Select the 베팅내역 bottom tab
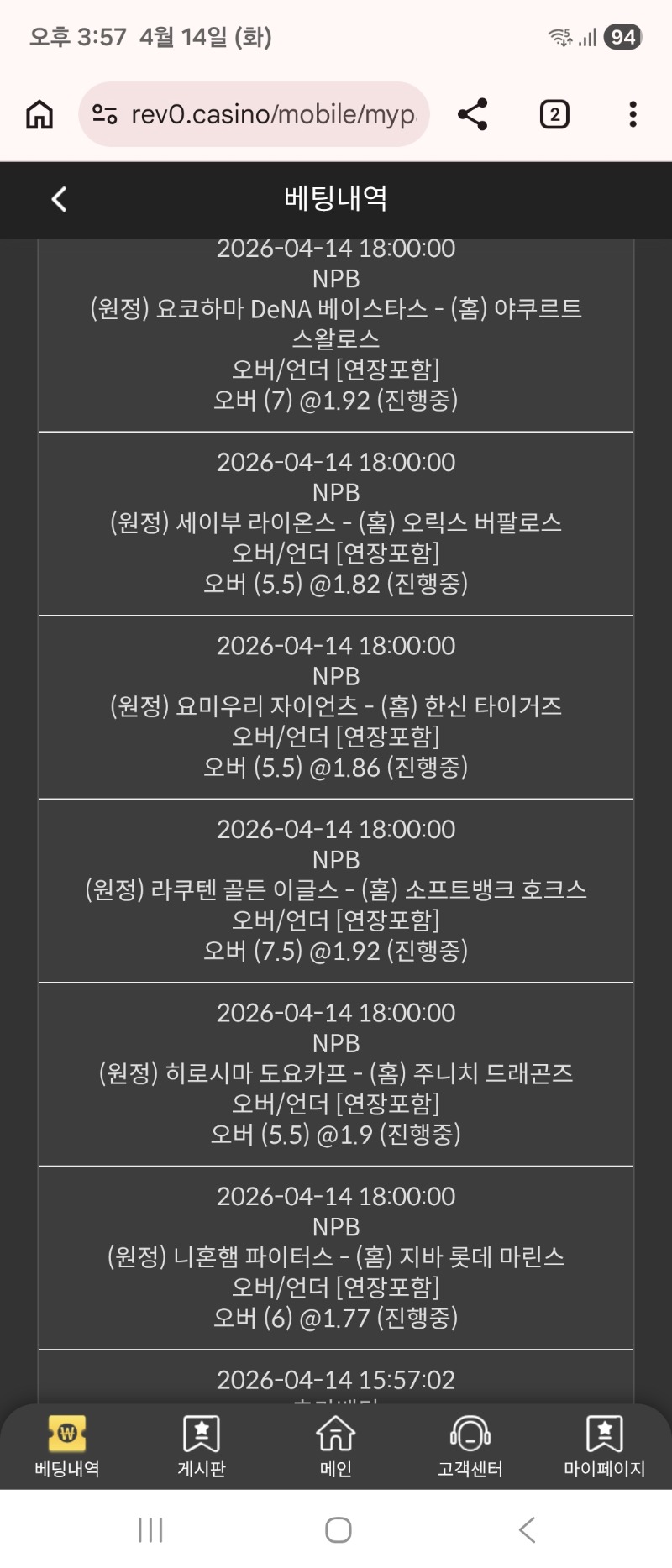672x1568 pixels. click(67, 1446)
